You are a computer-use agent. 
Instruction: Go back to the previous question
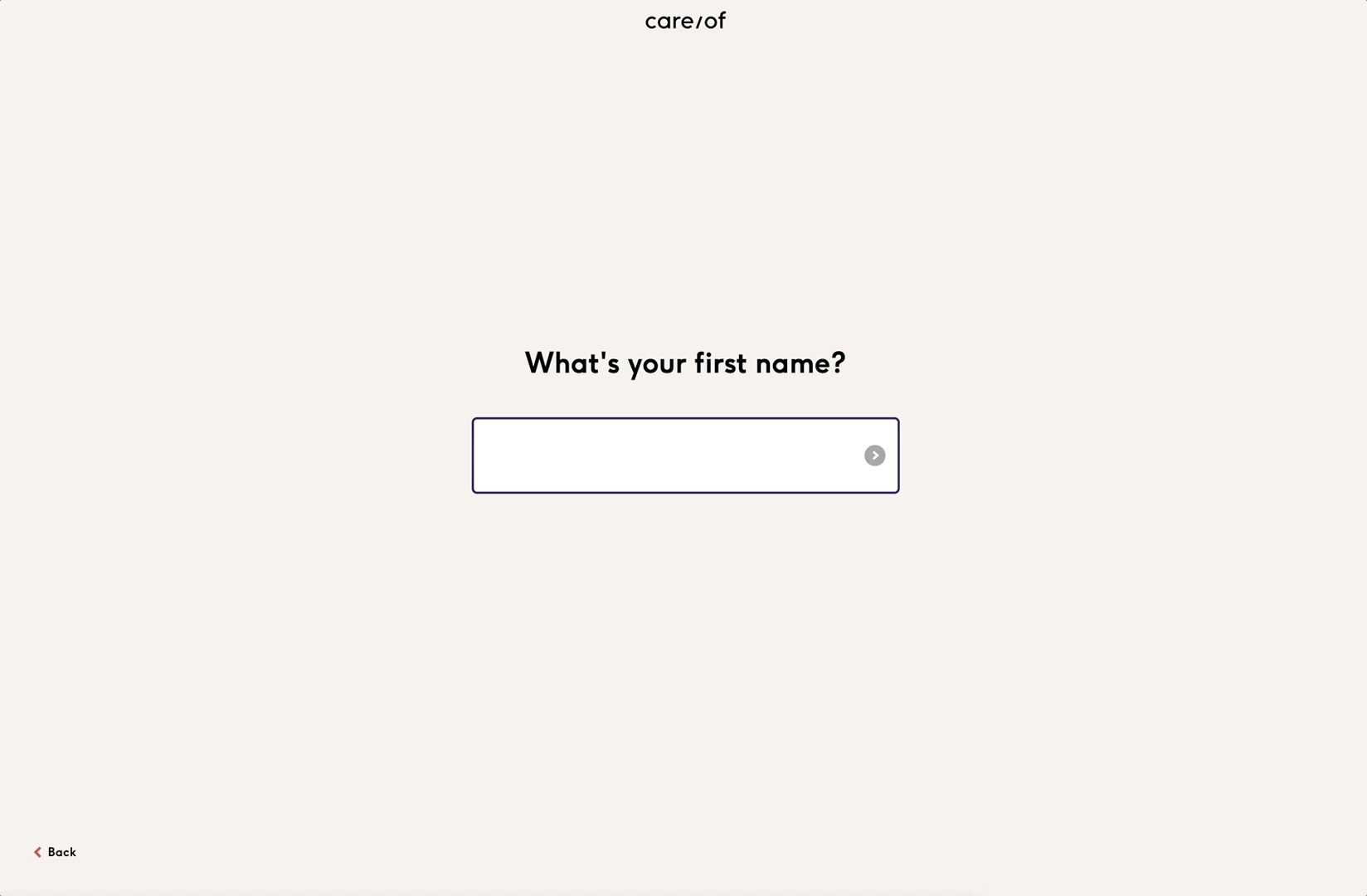pos(55,852)
